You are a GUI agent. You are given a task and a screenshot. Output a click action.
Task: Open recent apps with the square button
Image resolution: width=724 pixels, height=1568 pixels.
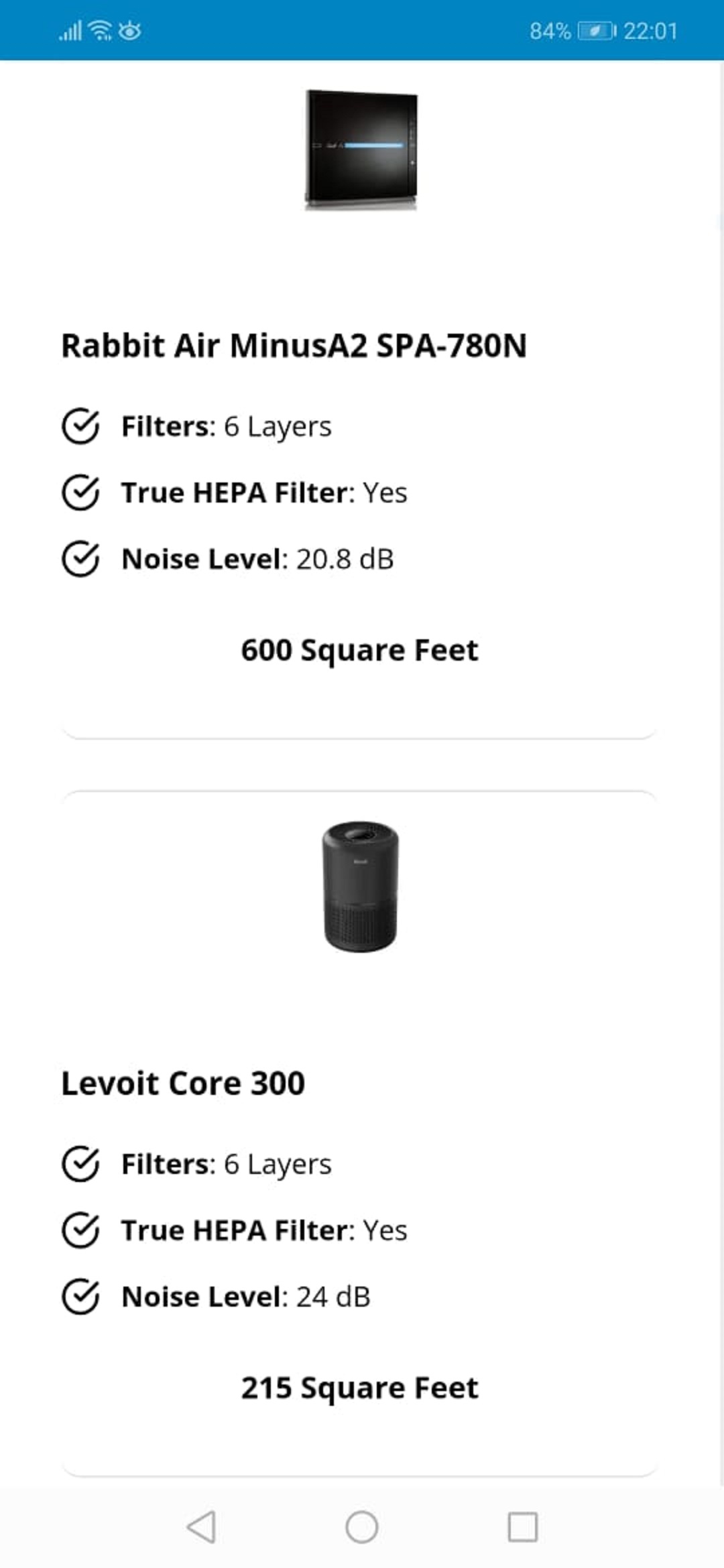click(522, 1527)
